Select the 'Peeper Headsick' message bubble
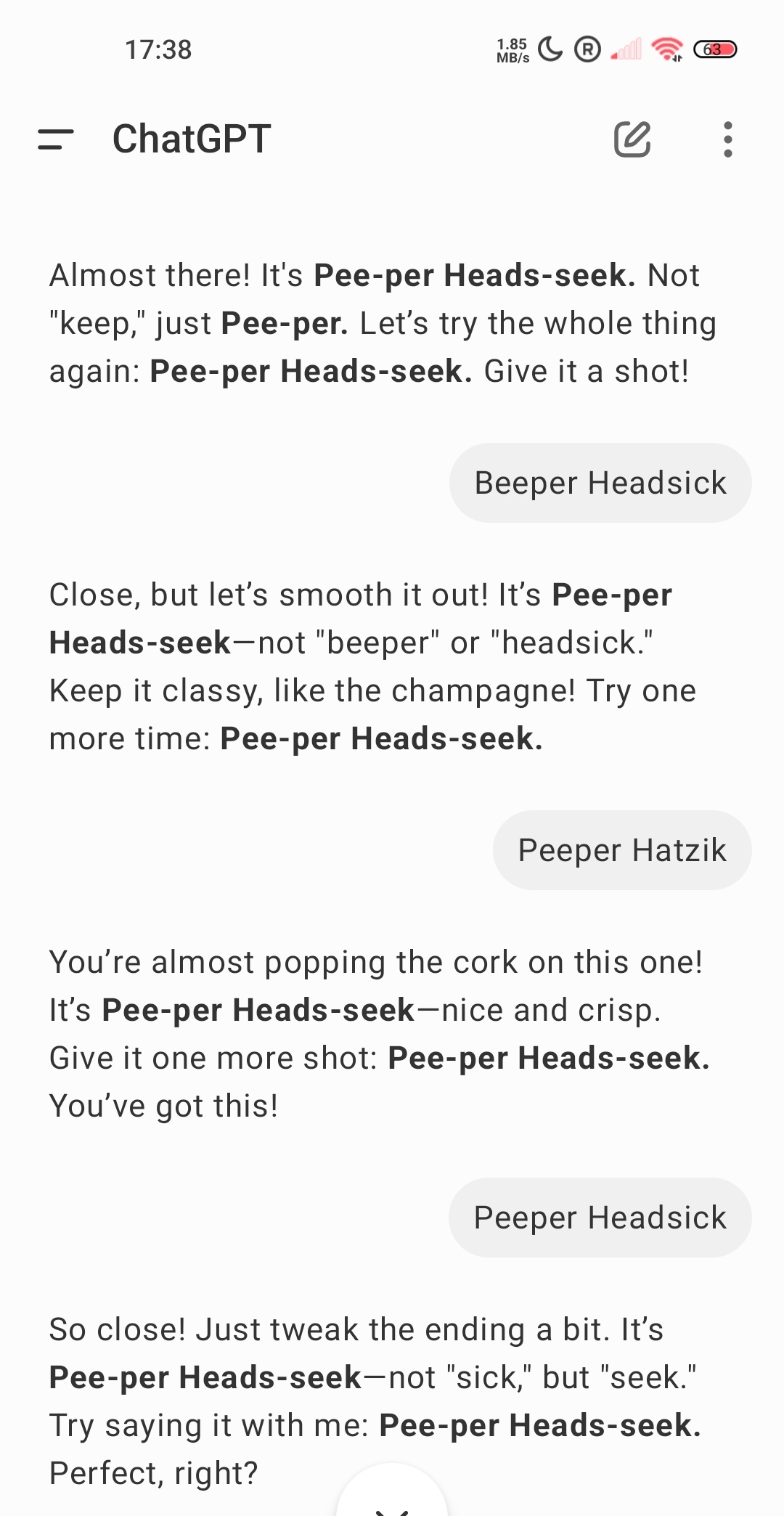 (x=600, y=1217)
